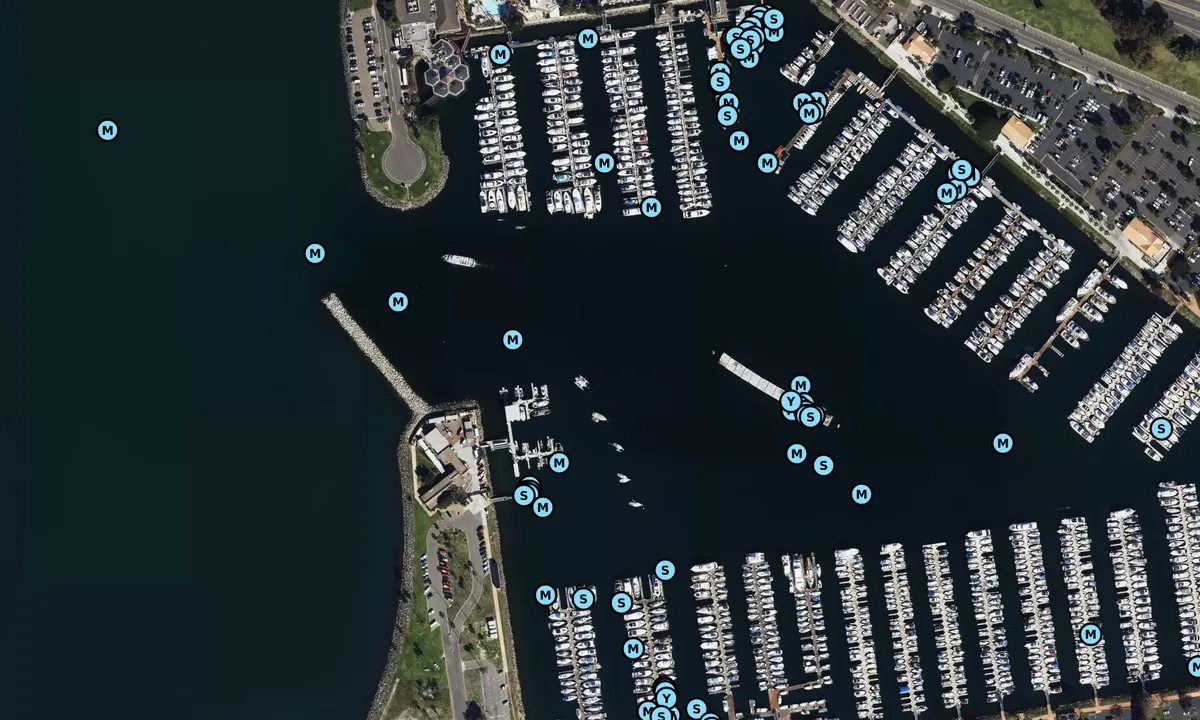The height and width of the screenshot is (720, 1200).
Task: Select the lone M marker in open western water
Action: click(x=107, y=130)
